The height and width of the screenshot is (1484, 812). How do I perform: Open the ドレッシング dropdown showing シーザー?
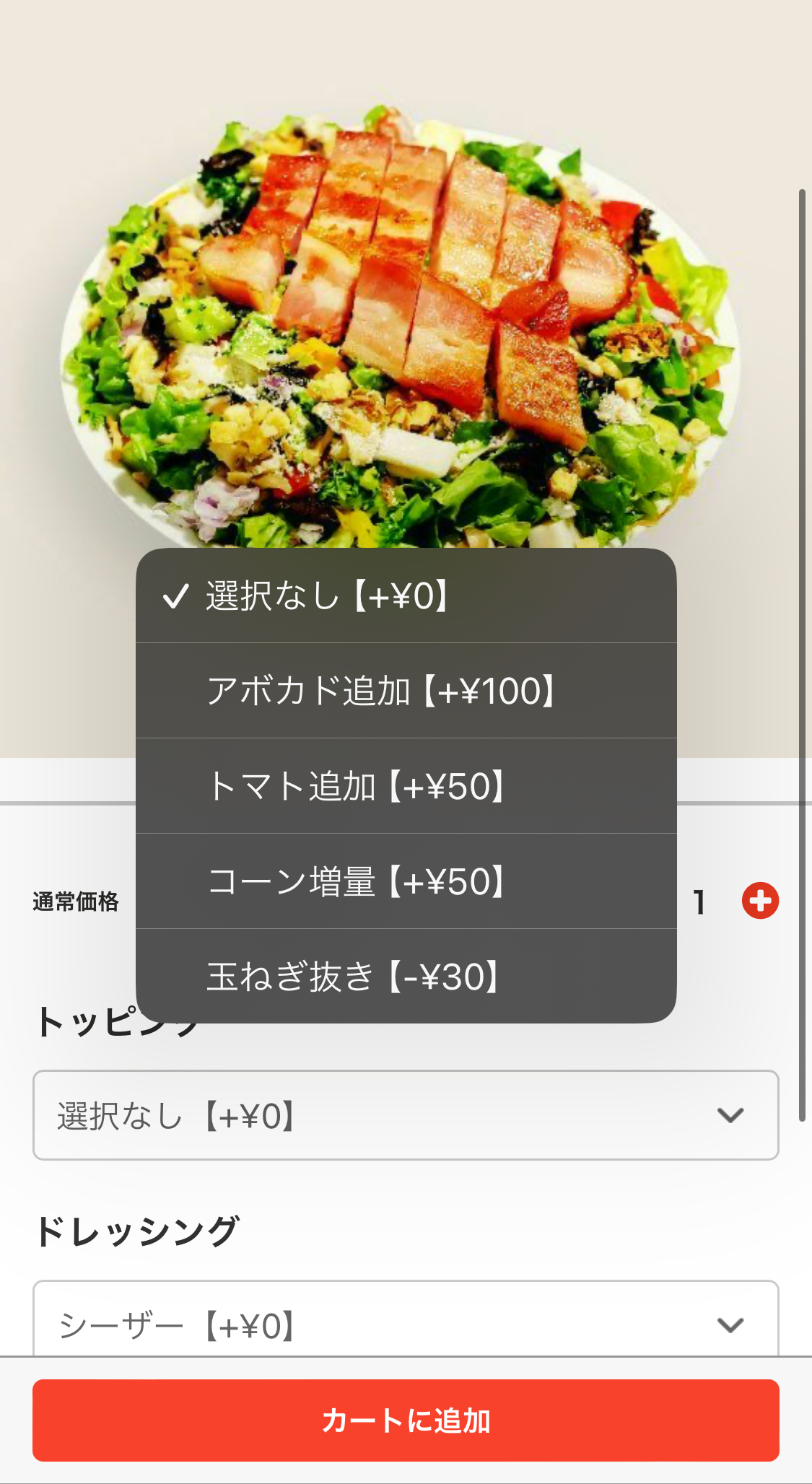click(x=406, y=1324)
